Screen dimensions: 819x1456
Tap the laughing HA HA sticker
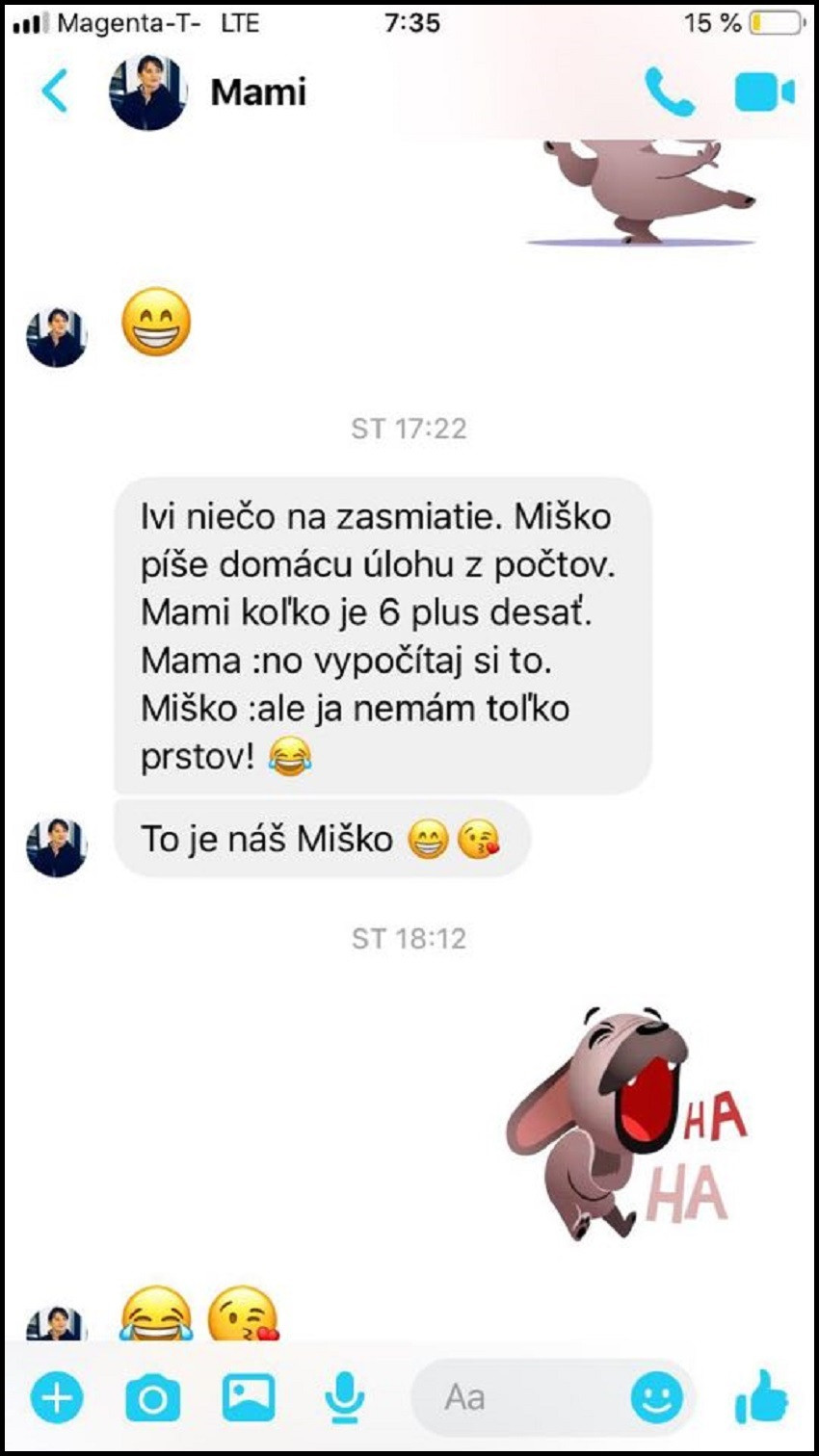click(x=628, y=1123)
